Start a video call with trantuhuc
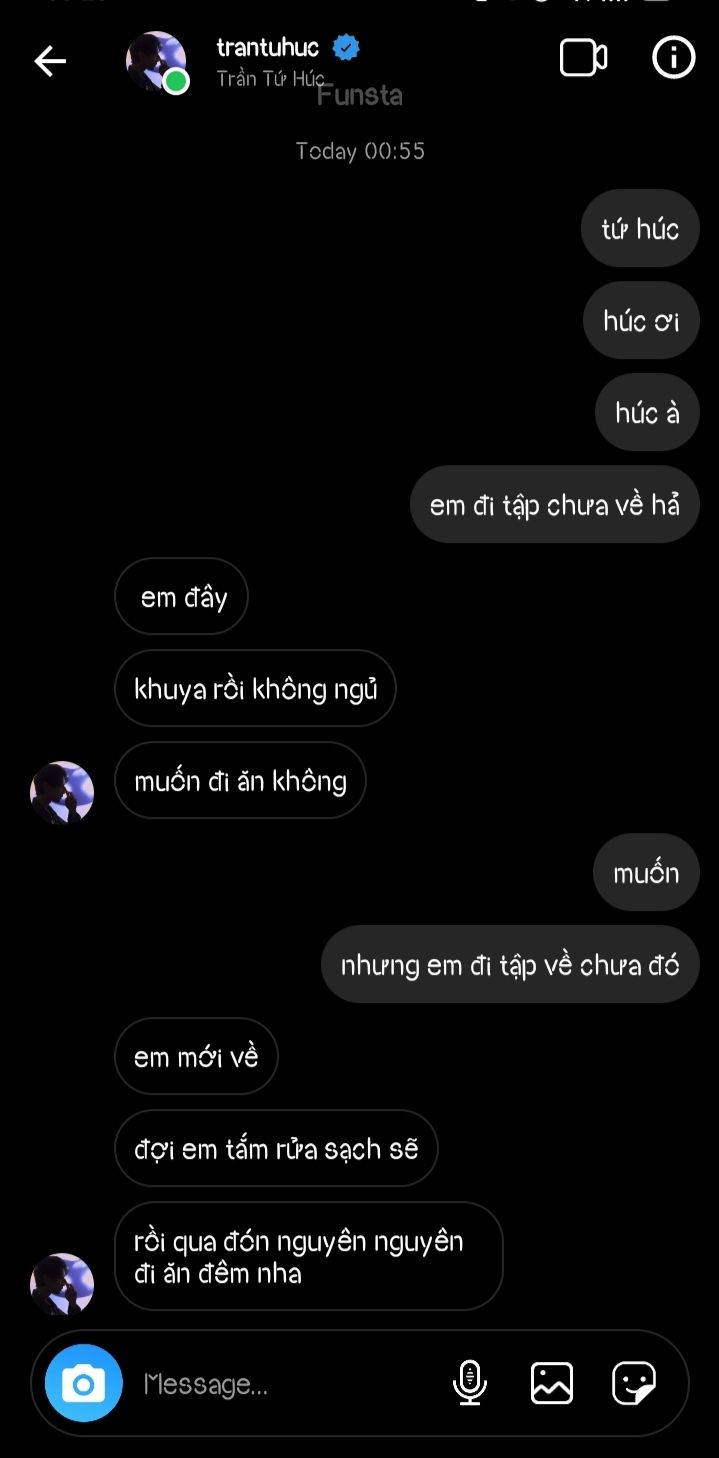This screenshot has height=1458, width=719. [583, 58]
